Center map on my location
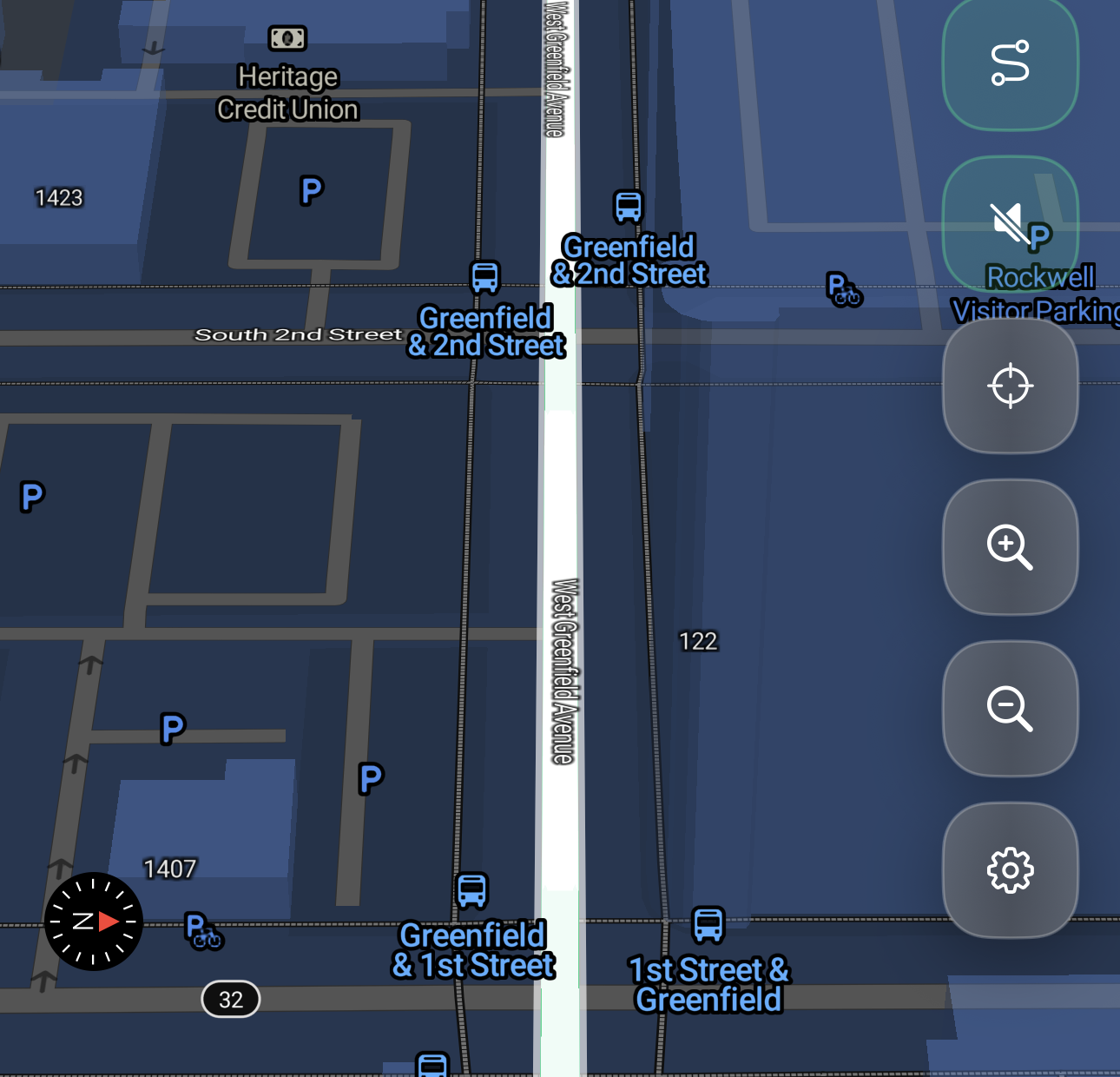The height and width of the screenshot is (1077, 1120). 1010,386
